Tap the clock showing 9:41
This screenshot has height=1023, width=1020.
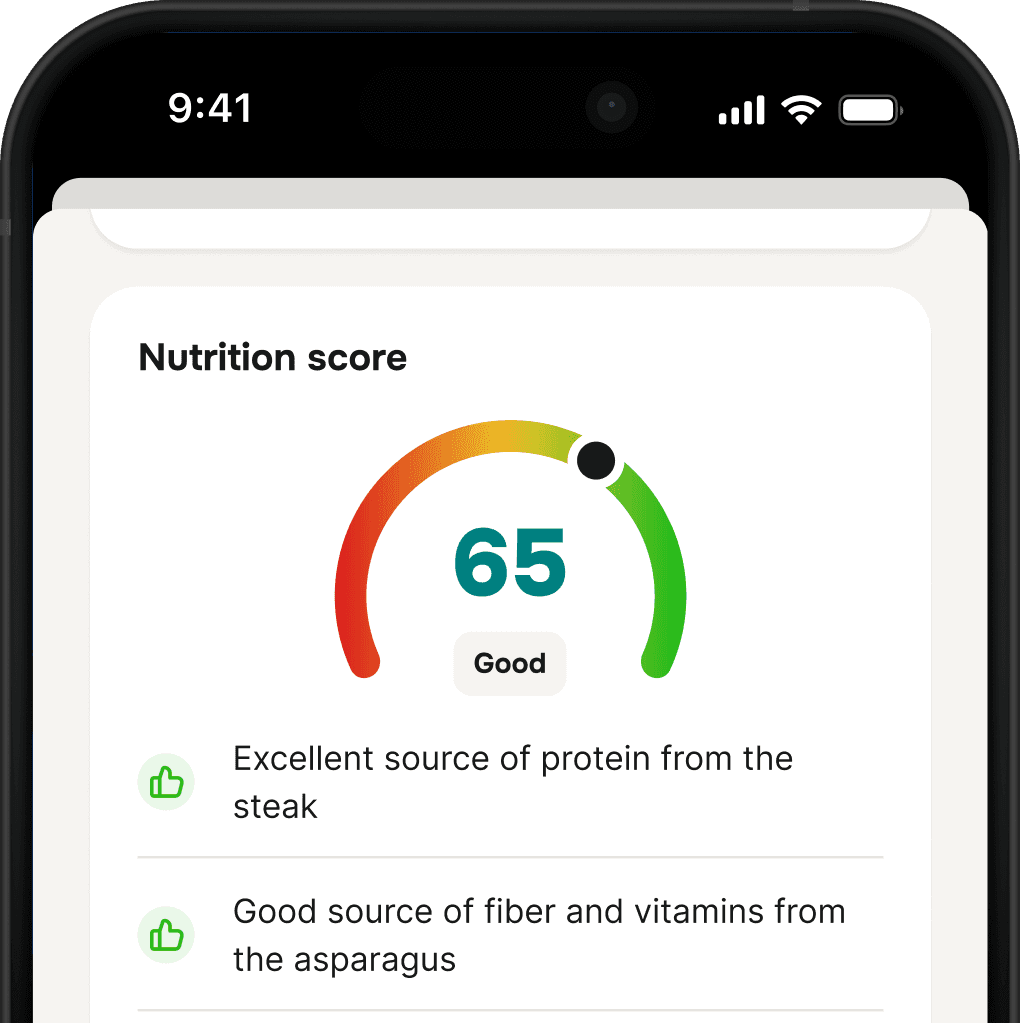pyautogui.click(x=211, y=109)
